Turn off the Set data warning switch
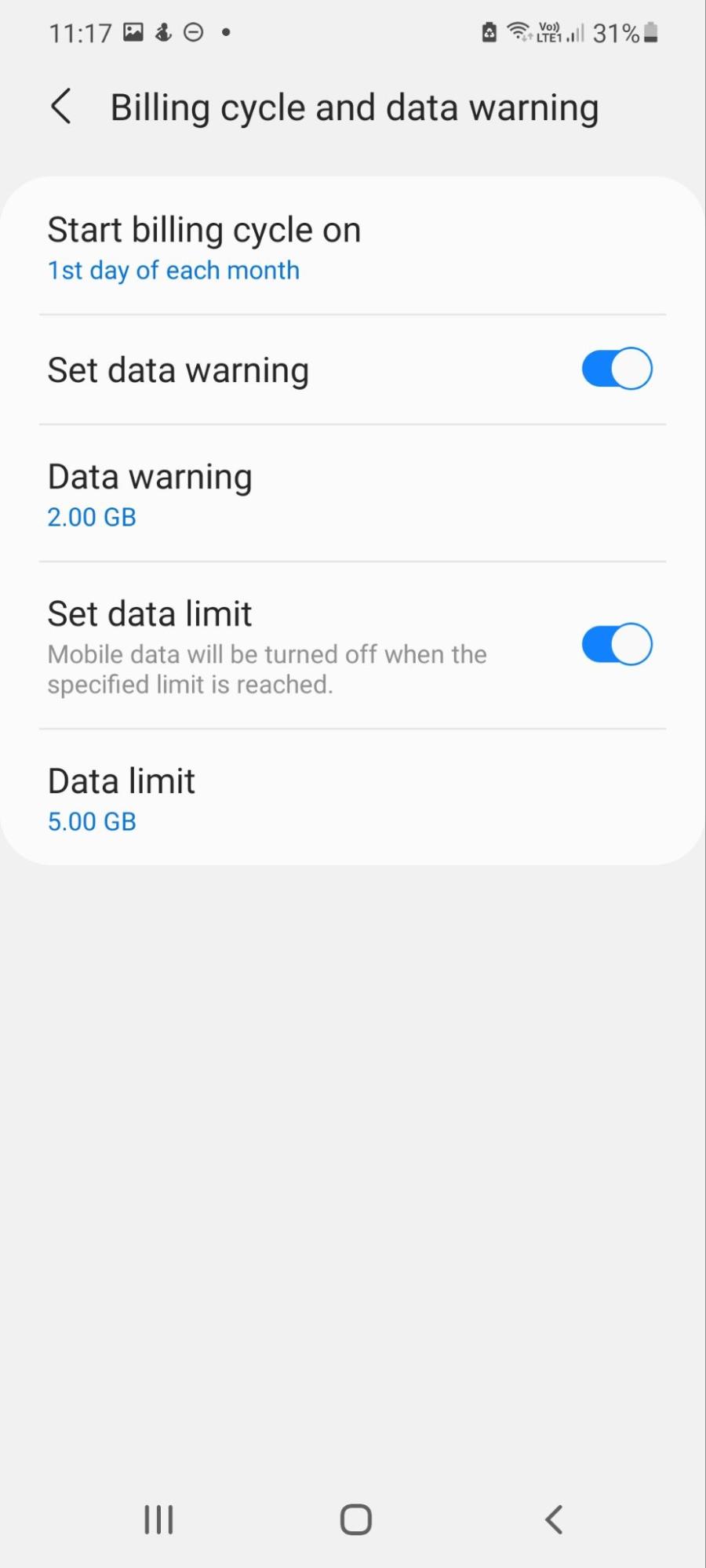 point(617,369)
